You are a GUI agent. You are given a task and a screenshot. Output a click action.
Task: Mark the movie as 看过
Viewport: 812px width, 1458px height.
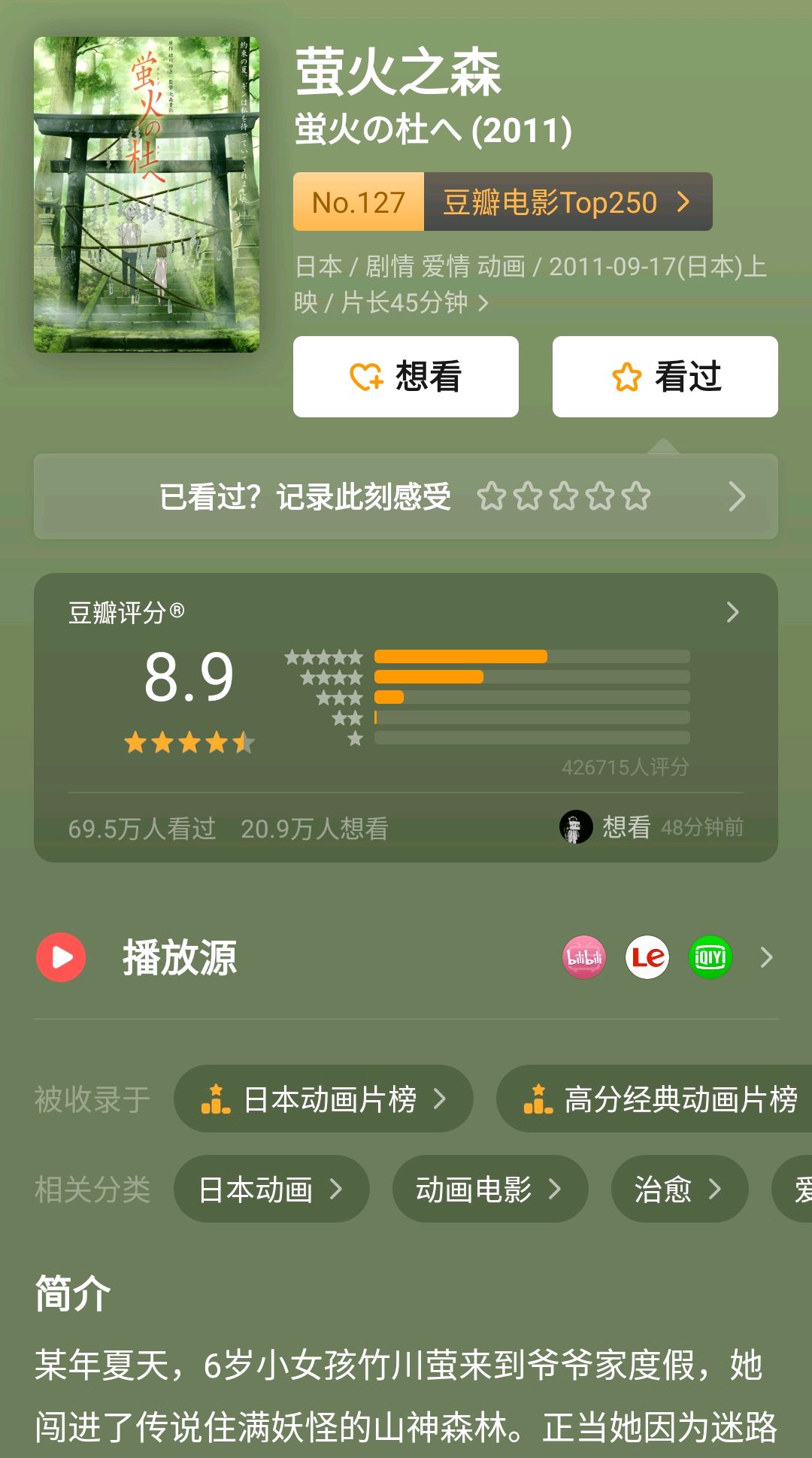click(665, 377)
